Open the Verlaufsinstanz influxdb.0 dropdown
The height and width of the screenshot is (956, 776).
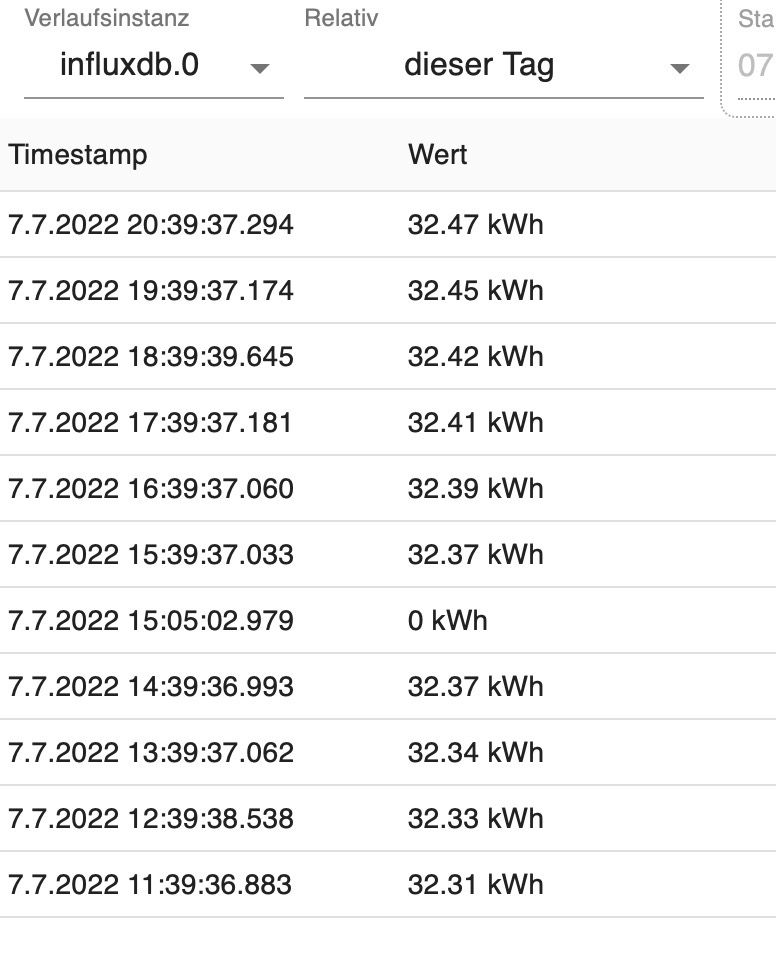pos(153,67)
